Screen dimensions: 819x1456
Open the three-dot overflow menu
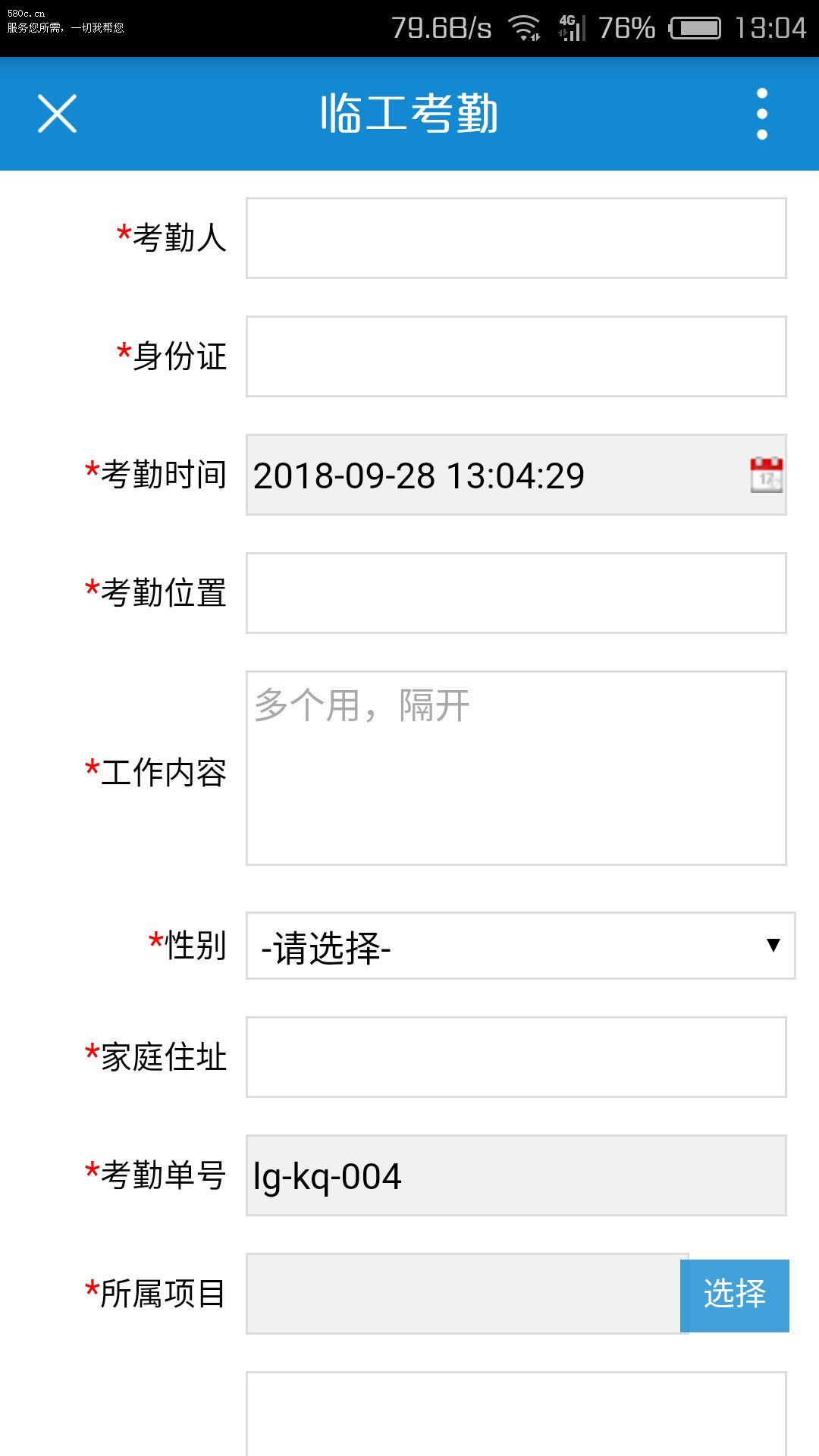point(762,114)
